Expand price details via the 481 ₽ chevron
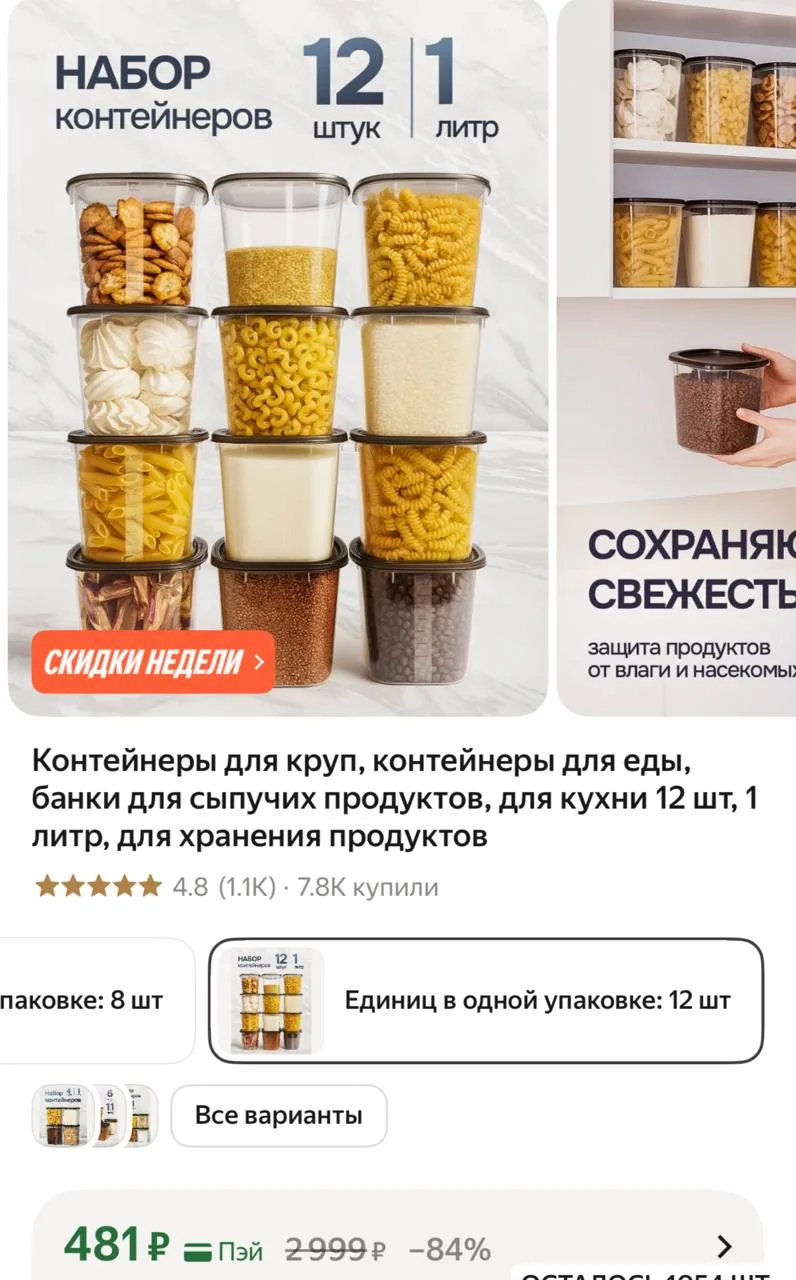796x1280 pixels. coord(725,1246)
